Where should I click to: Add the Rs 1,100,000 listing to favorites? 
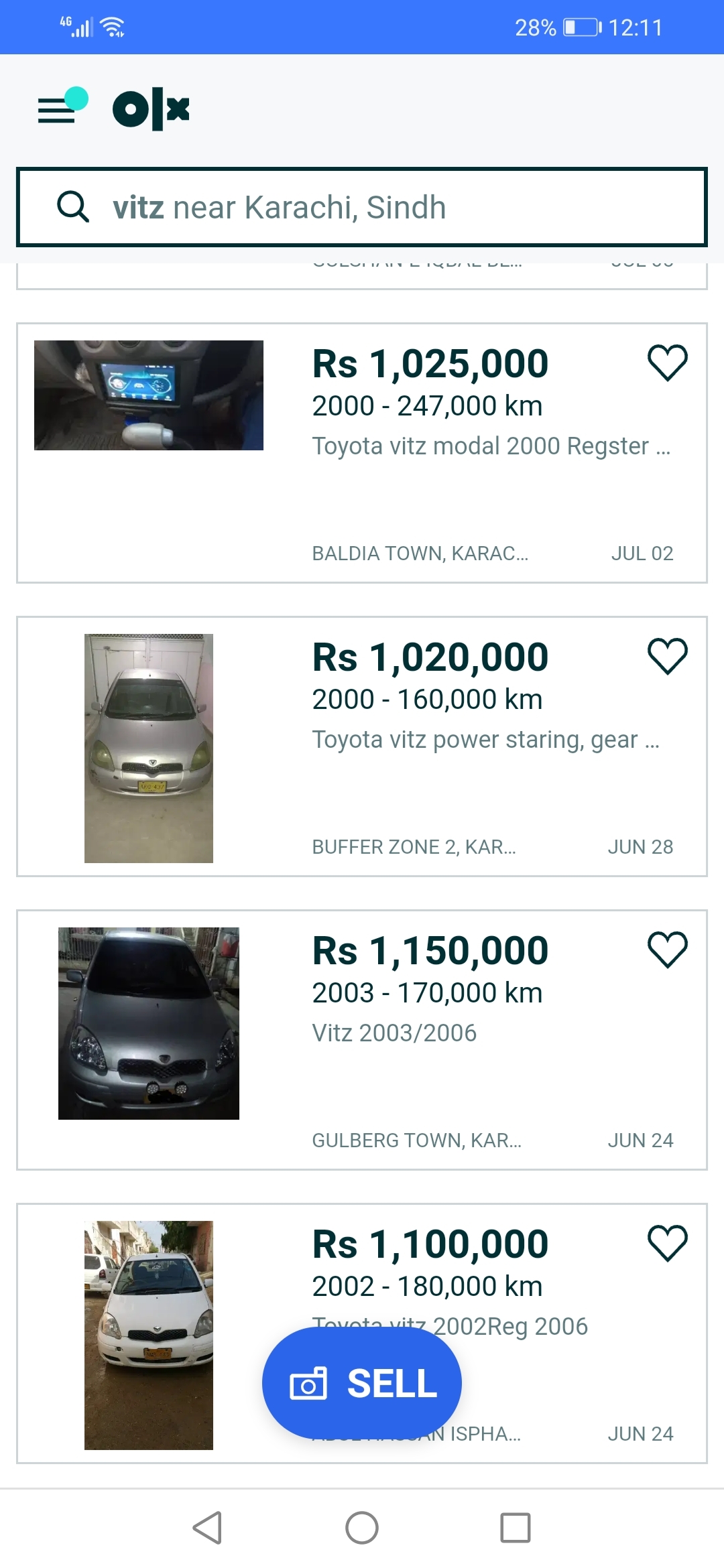pos(667,1243)
